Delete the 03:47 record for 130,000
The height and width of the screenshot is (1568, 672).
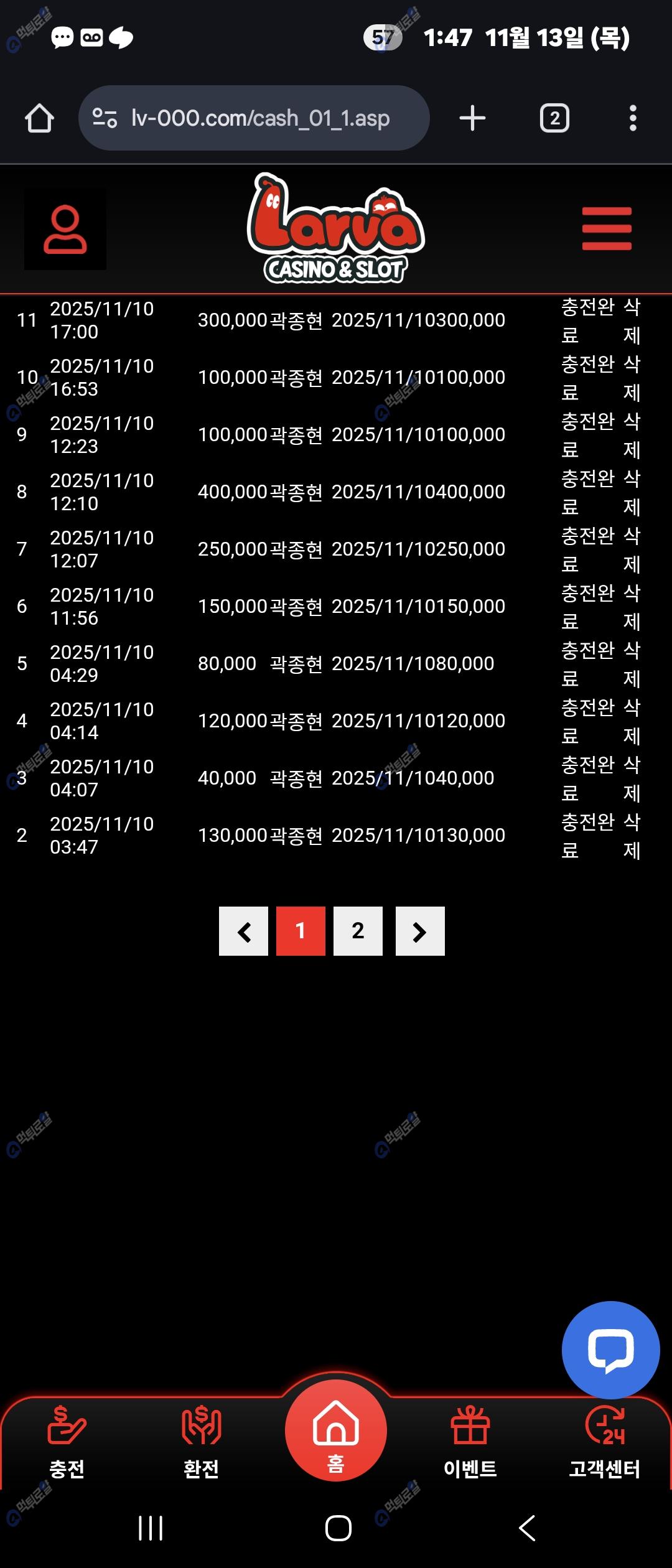[632, 836]
